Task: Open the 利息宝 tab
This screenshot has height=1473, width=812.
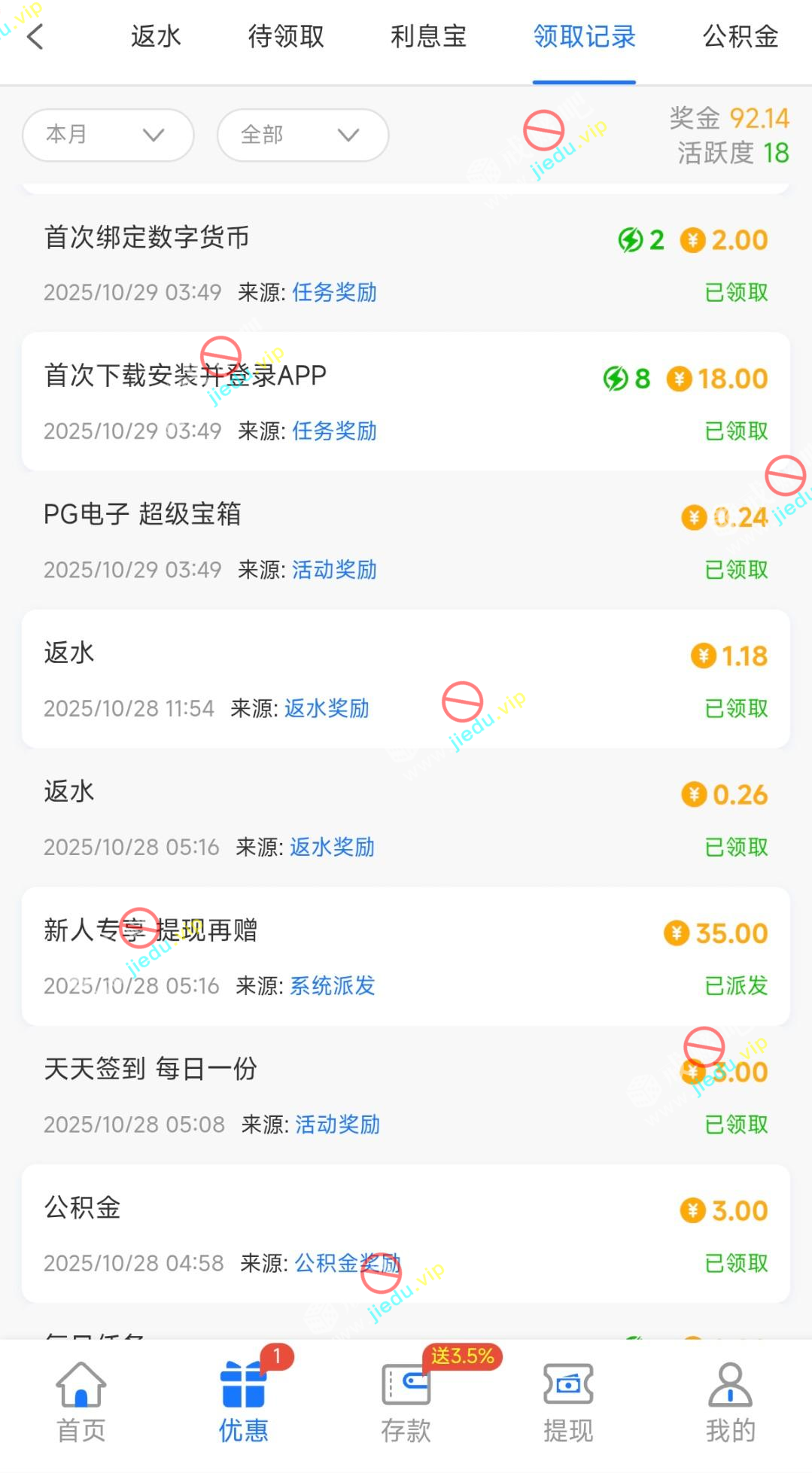Action: [x=428, y=36]
